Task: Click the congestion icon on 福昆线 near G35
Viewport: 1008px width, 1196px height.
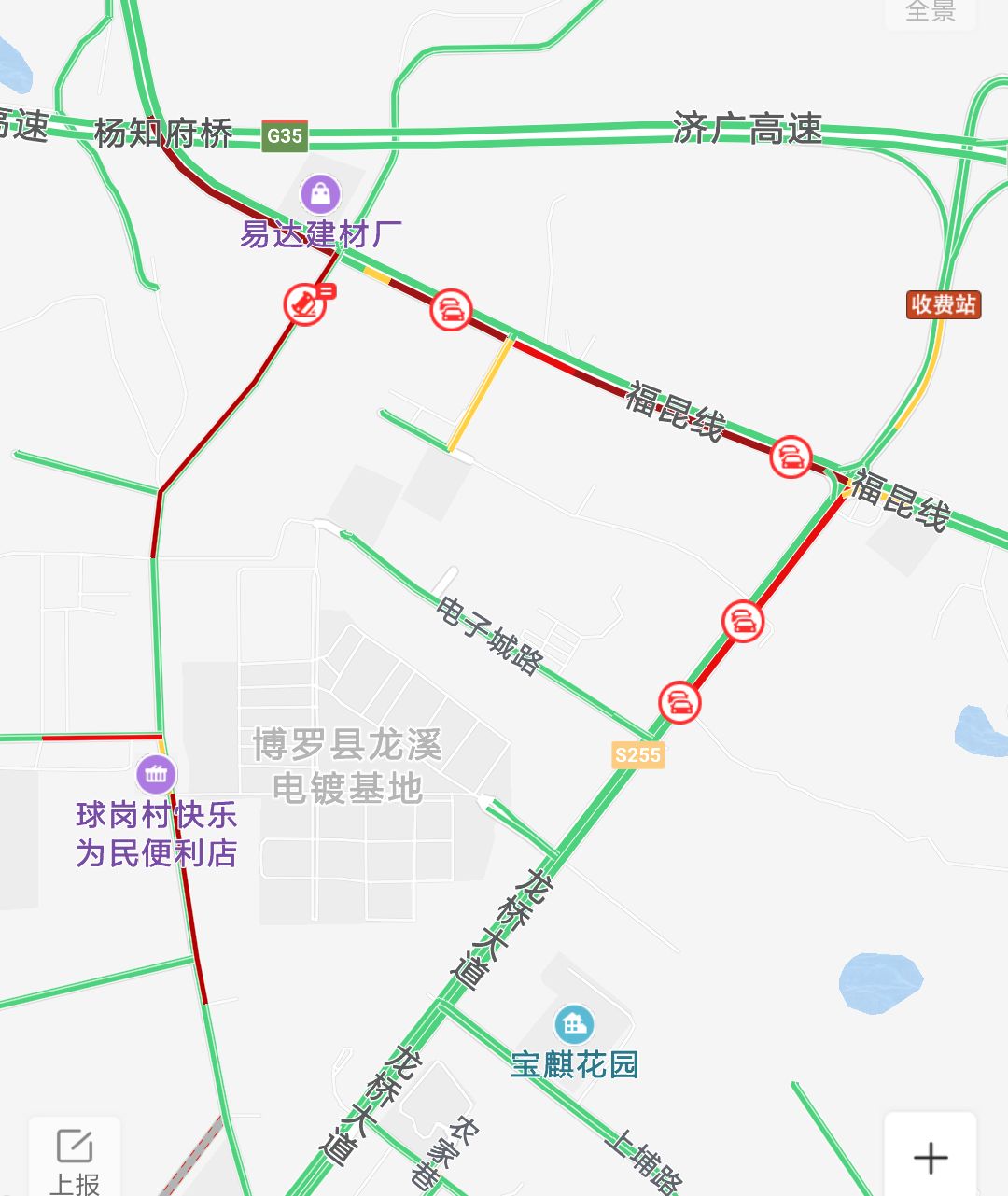Action: click(453, 307)
